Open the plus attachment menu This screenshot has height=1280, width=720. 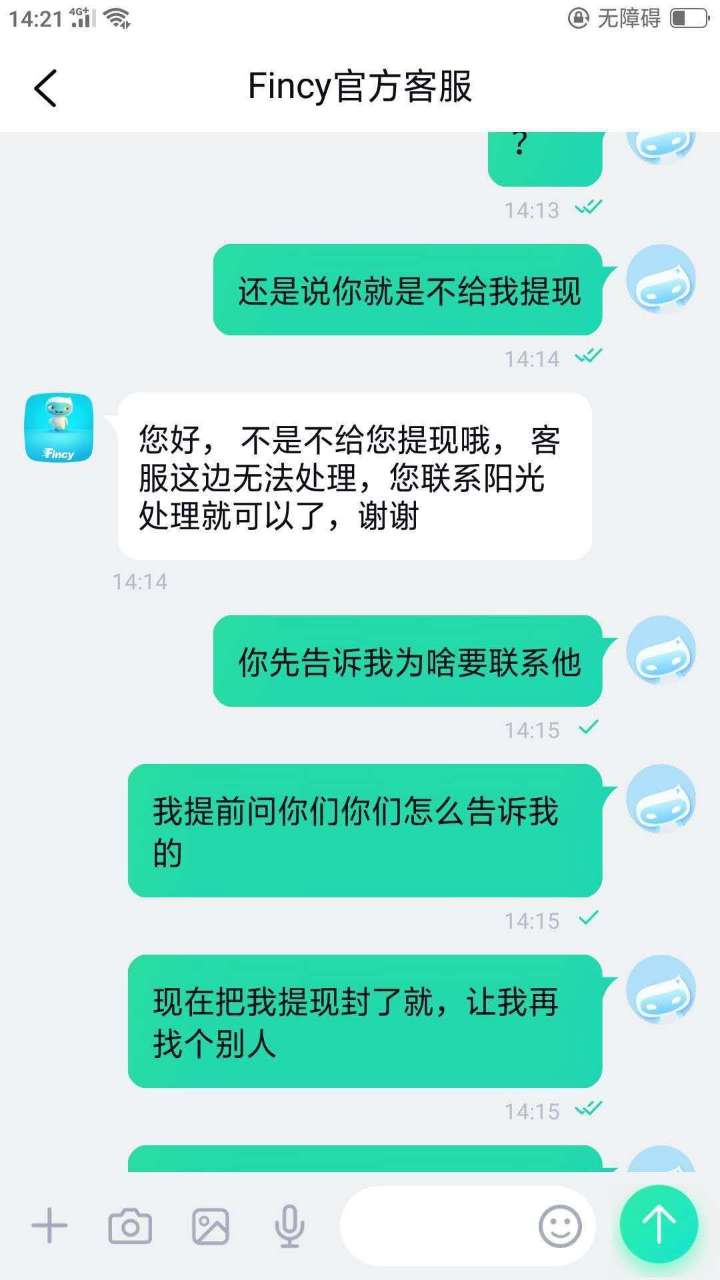[49, 1225]
